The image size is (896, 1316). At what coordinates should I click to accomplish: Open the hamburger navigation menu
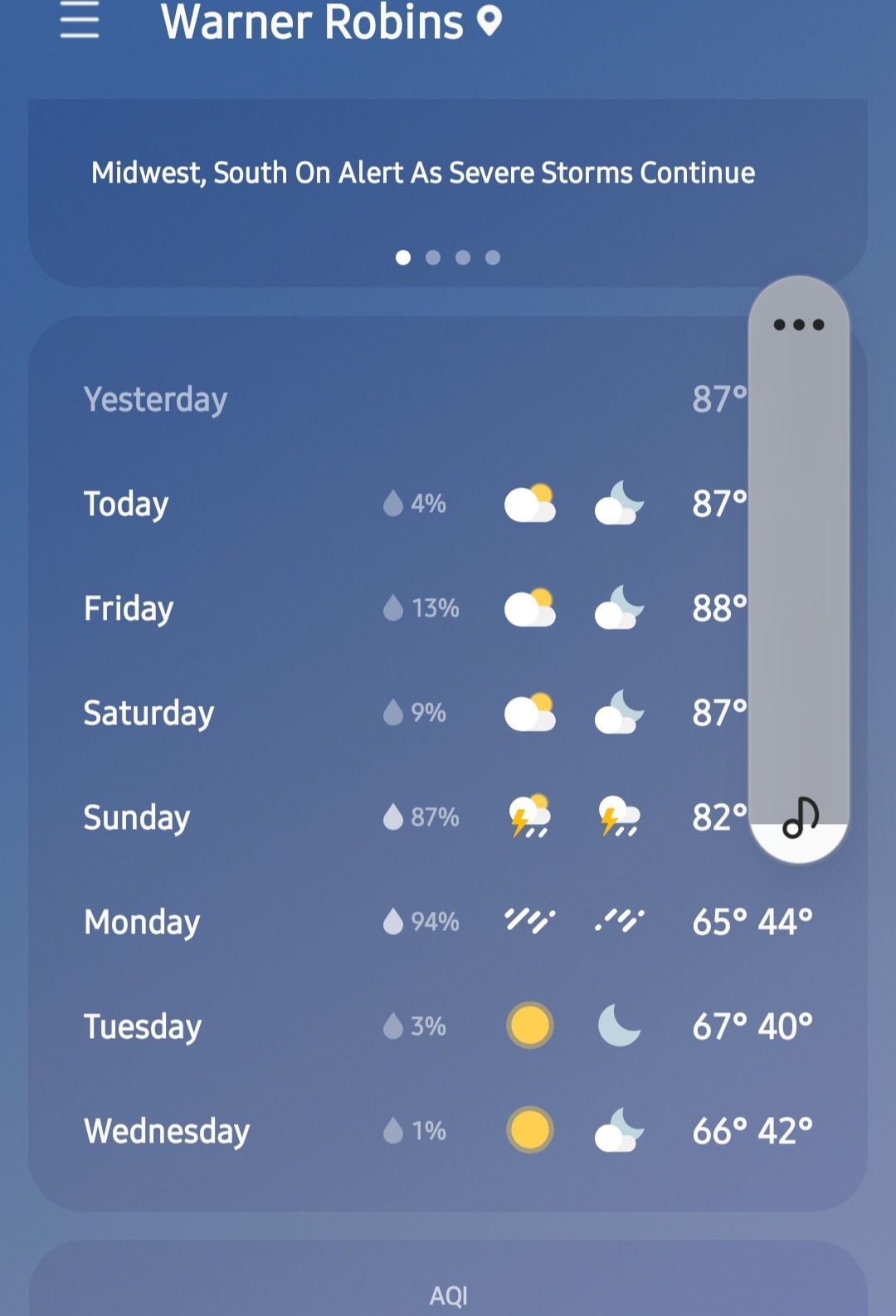click(80, 20)
